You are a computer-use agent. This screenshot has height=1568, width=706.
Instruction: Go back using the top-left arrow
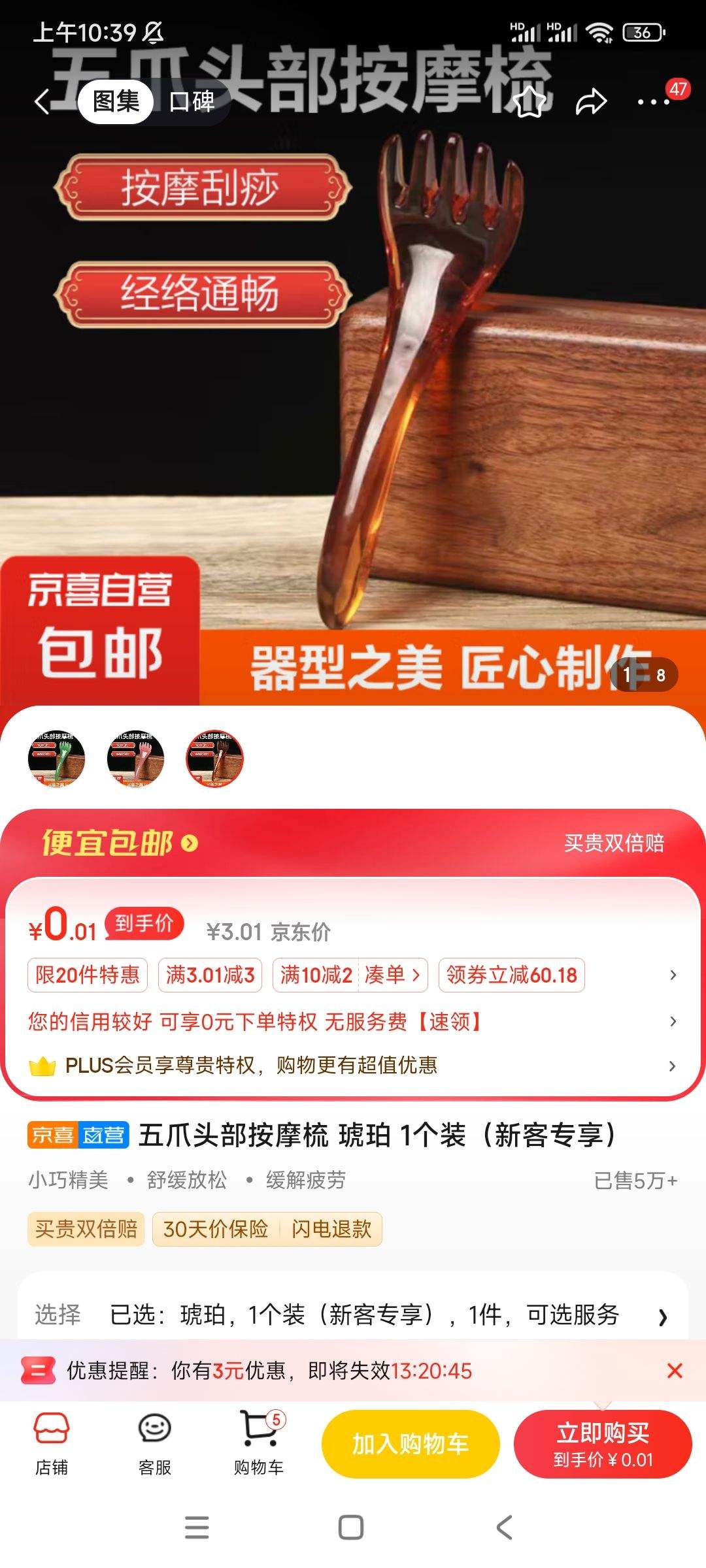(42, 102)
